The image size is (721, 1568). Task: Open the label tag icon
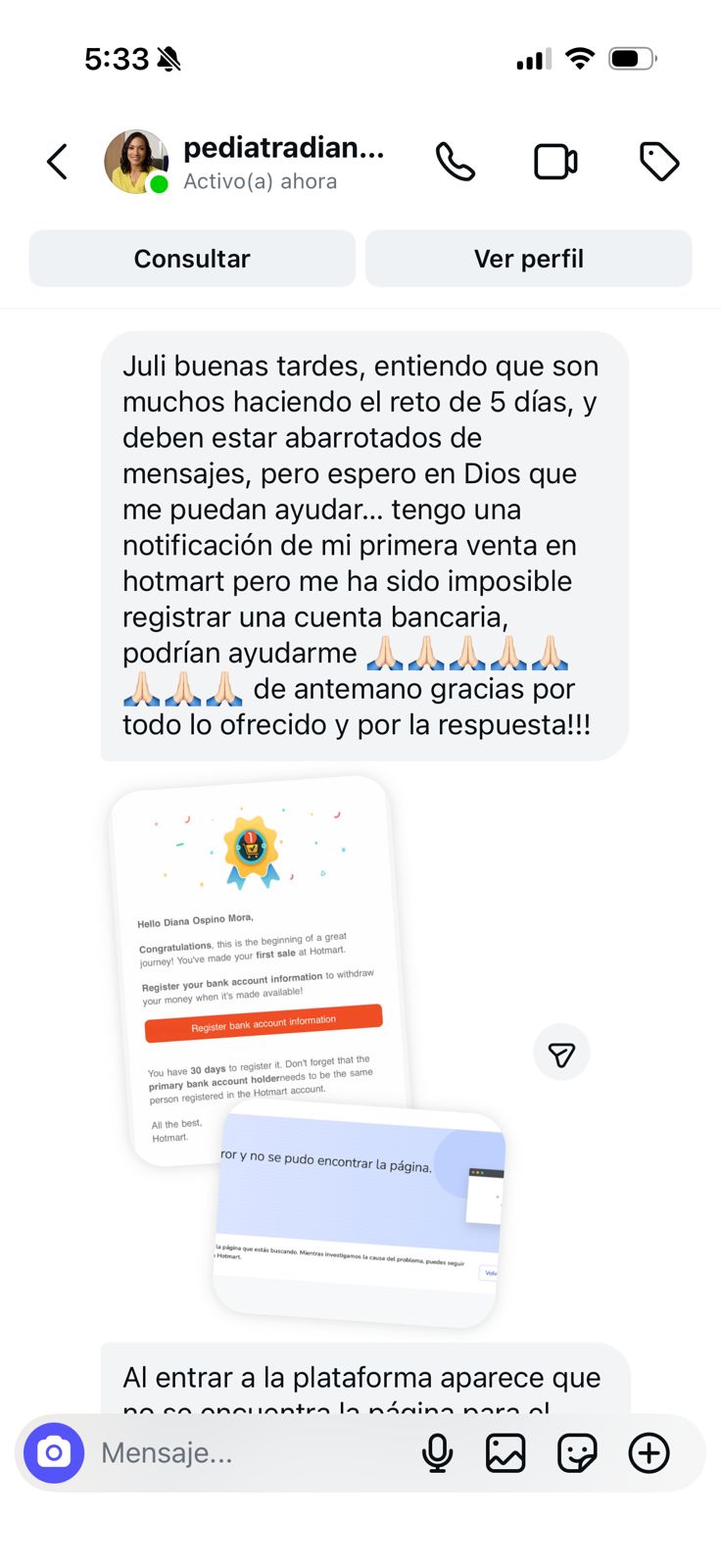pyautogui.click(x=659, y=162)
